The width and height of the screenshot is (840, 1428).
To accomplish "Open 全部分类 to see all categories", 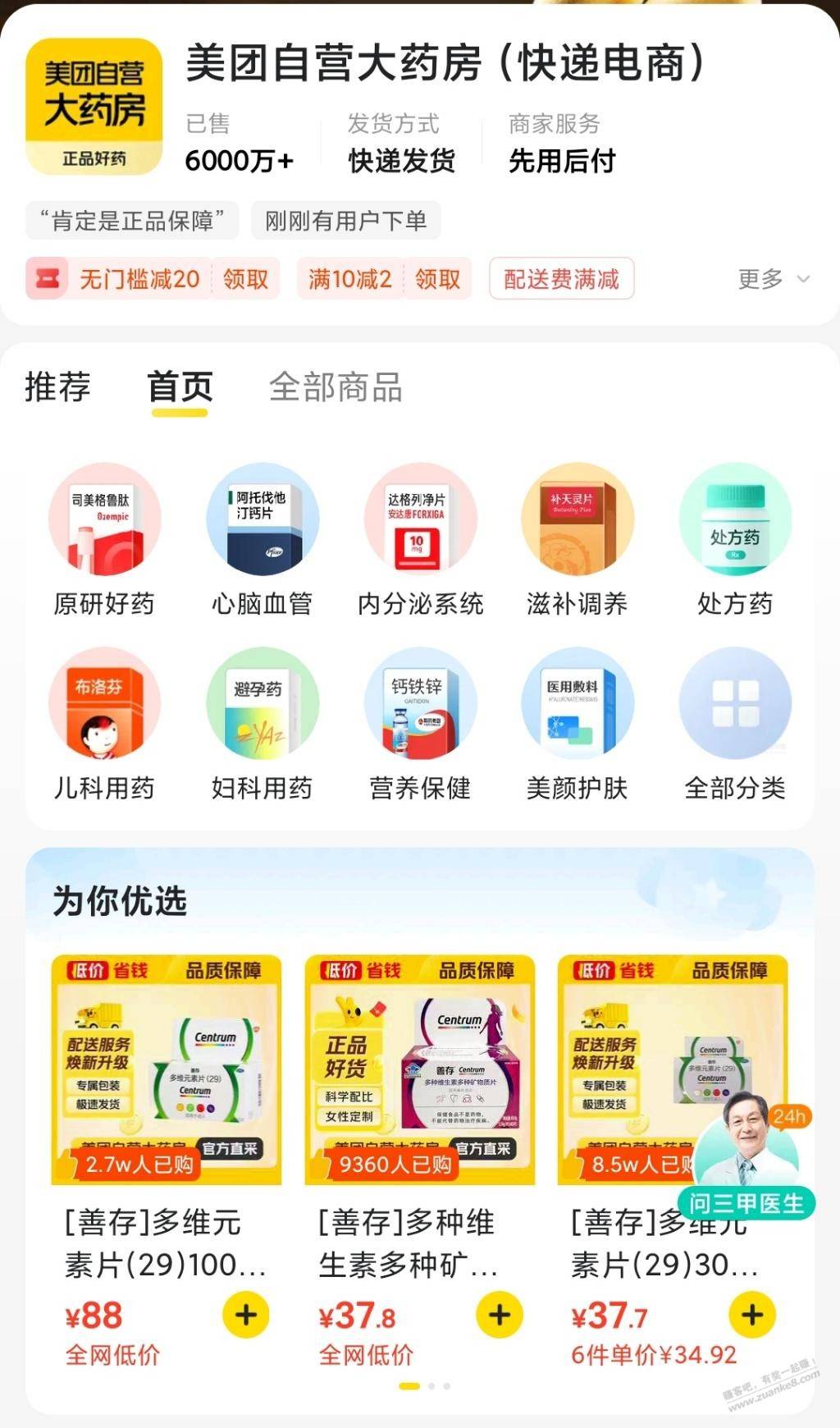I will [x=735, y=724].
